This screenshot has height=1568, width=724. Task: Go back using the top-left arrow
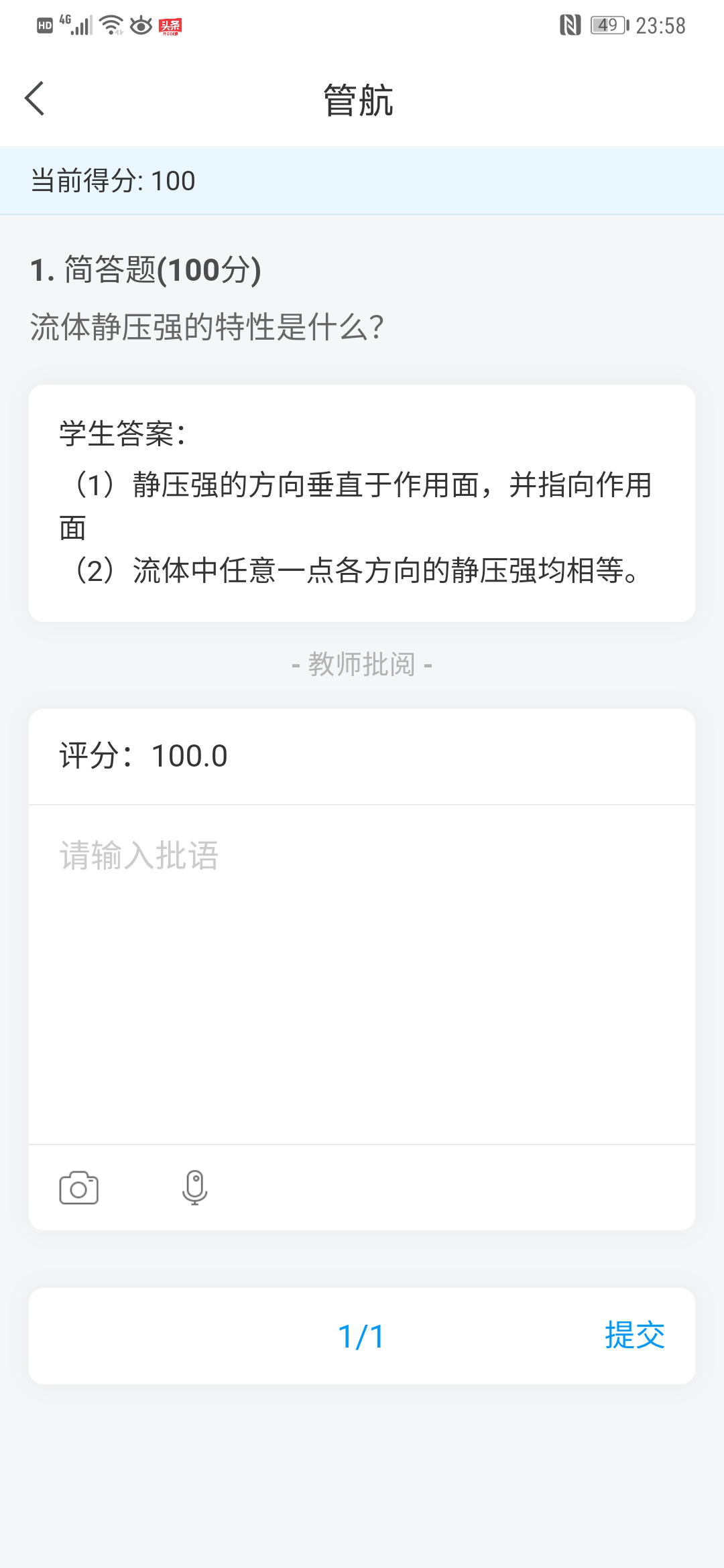35,99
